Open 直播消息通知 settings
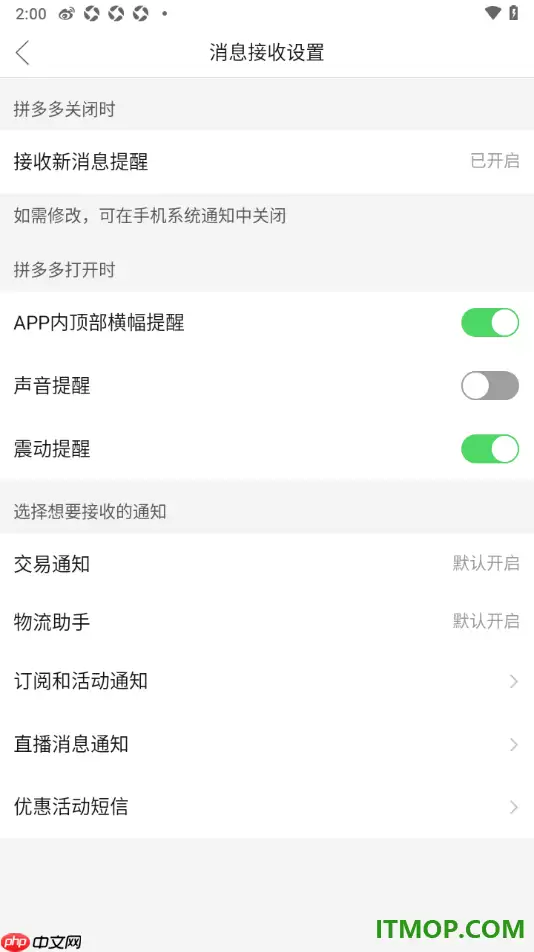Viewport: 534px width, 952px height. pos(267,744)
